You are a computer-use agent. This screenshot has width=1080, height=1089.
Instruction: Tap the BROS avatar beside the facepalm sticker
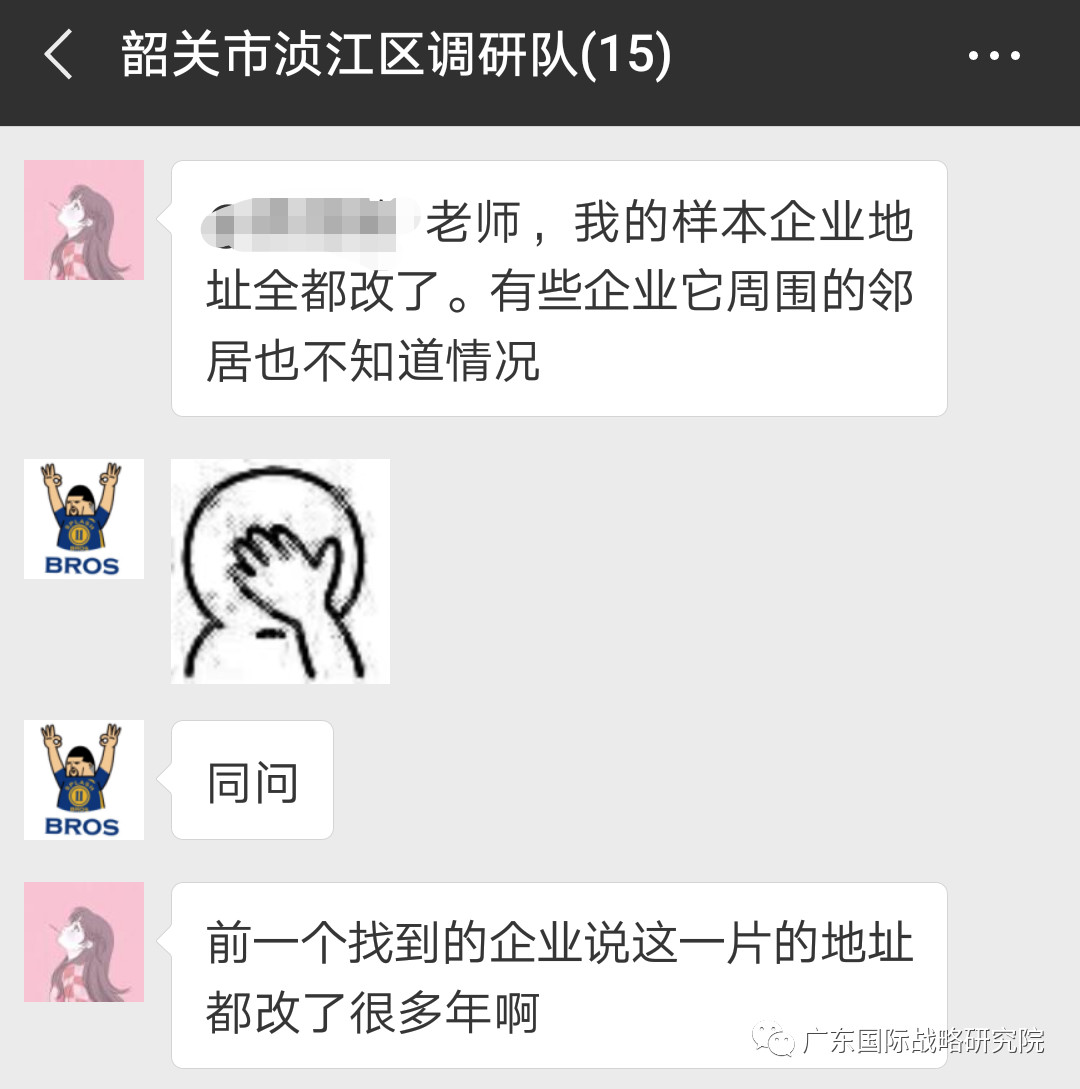pyautogui.click(x=84, y=519)
